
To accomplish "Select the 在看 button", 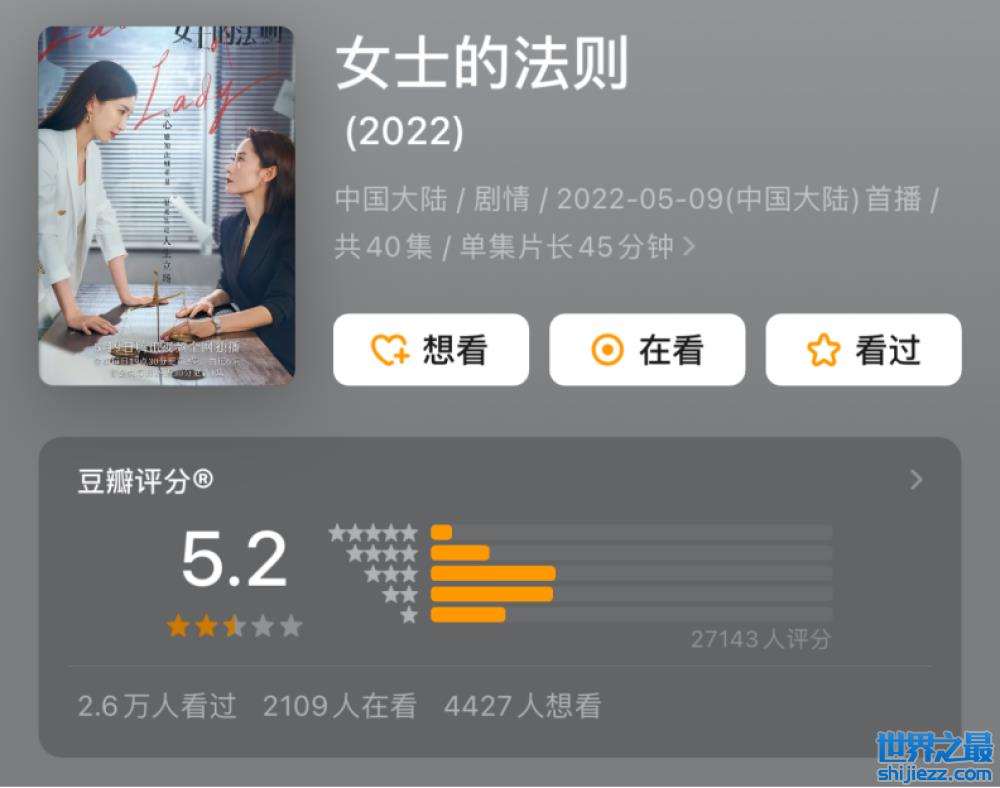I will [x=647, y=350].
